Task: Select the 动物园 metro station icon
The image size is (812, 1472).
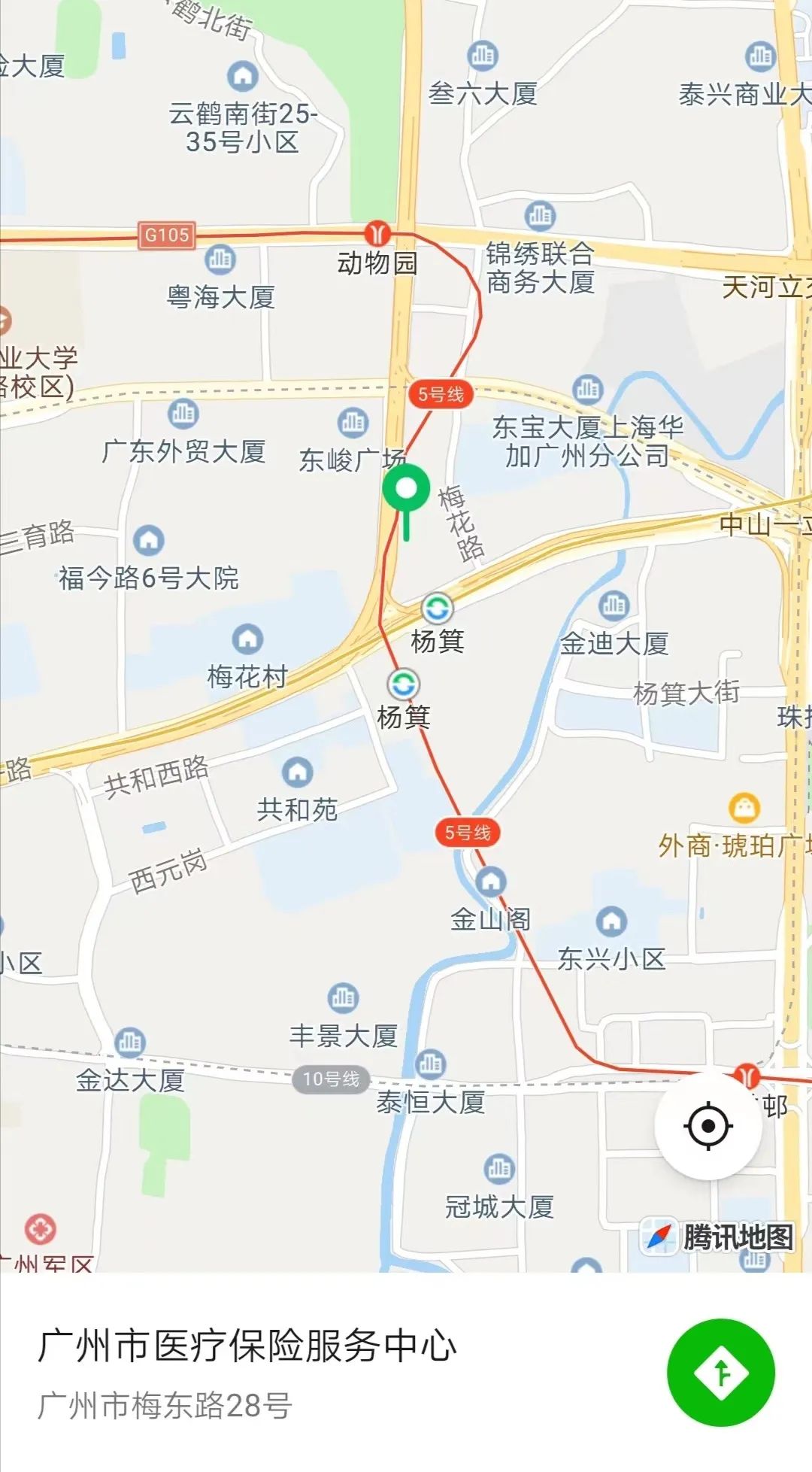Action: (x=377, y=232)
